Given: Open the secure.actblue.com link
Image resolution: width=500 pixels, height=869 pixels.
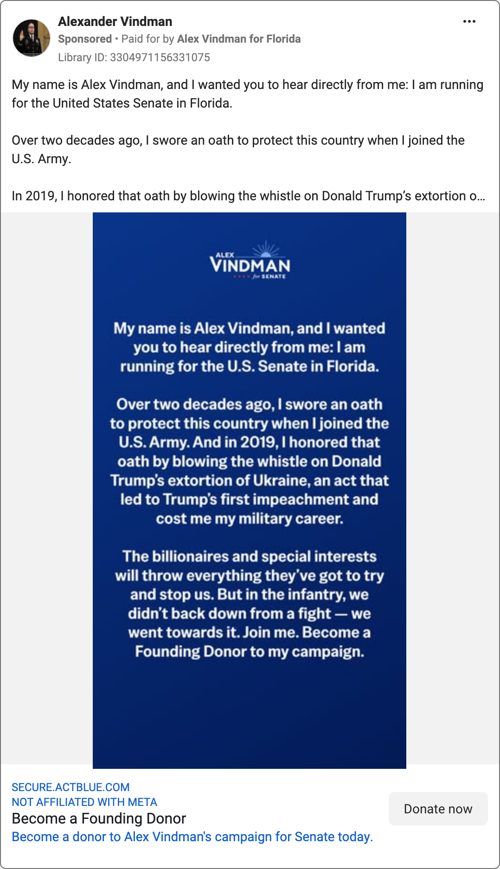Looking at the screenshot, I should [x=70, y=787].
